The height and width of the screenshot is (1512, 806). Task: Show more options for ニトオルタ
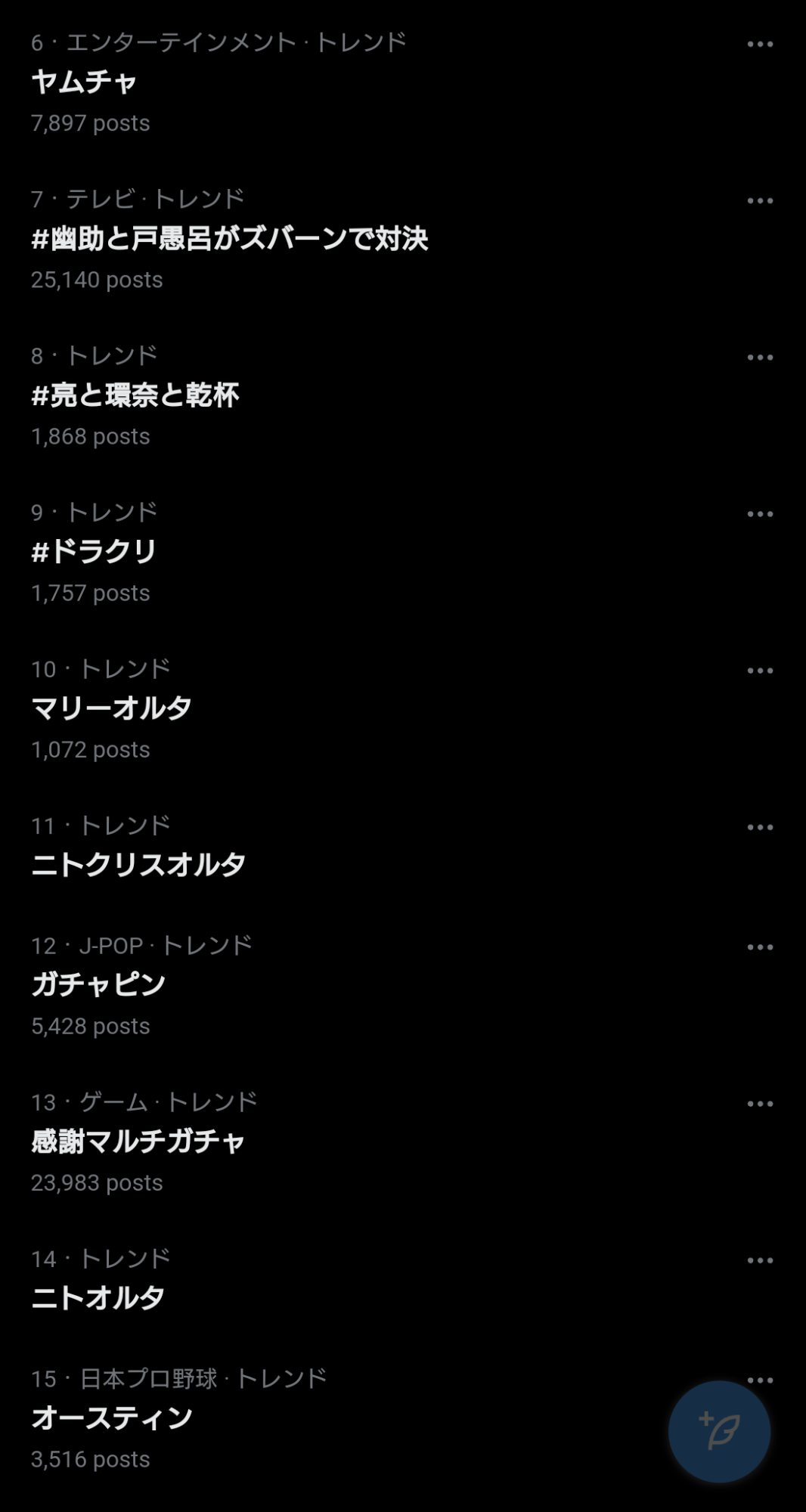click(x=760, y=1260)
